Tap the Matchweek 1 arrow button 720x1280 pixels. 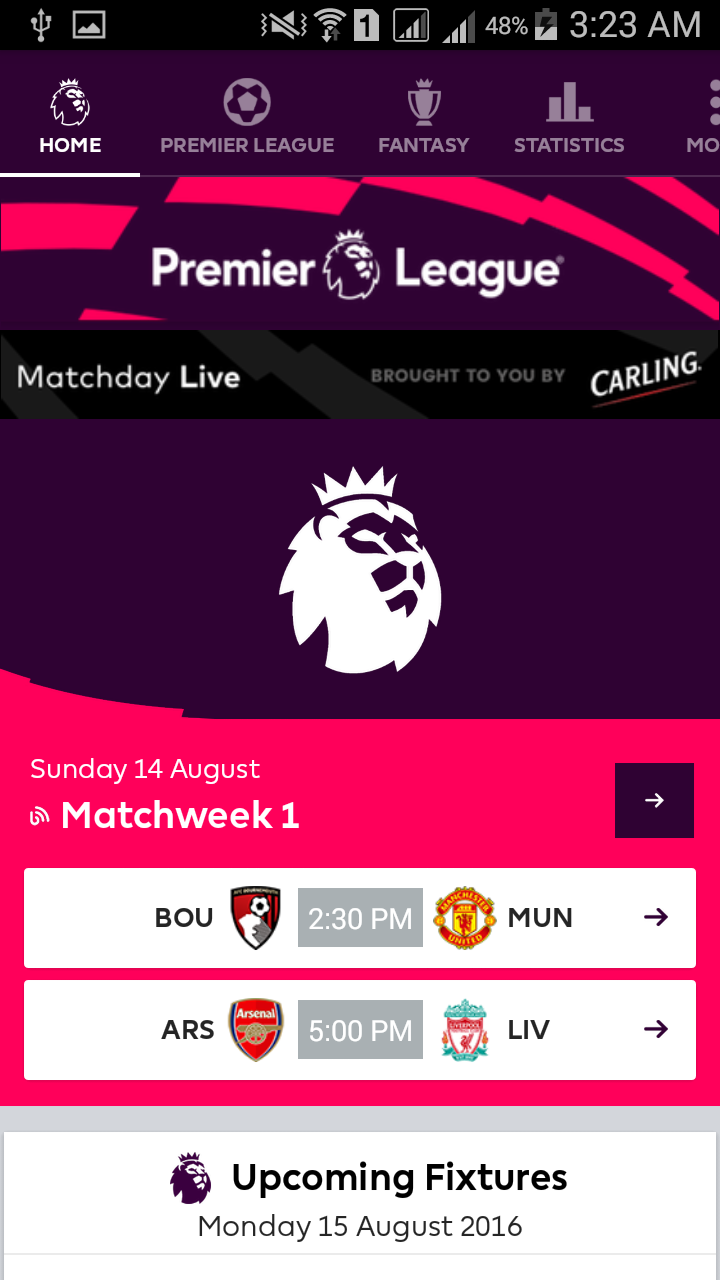(654, 800)
